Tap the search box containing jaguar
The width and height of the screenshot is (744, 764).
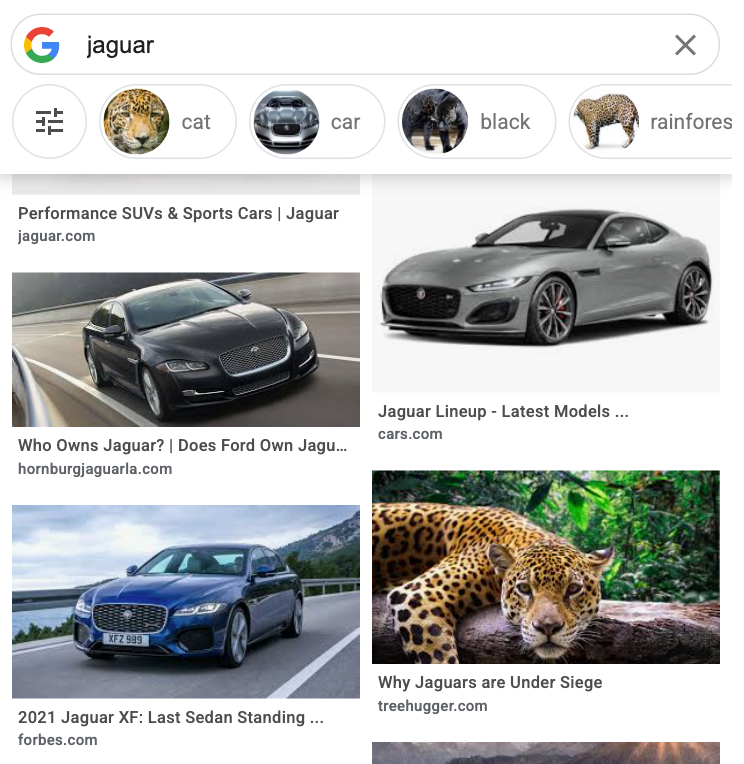[360, 45]
